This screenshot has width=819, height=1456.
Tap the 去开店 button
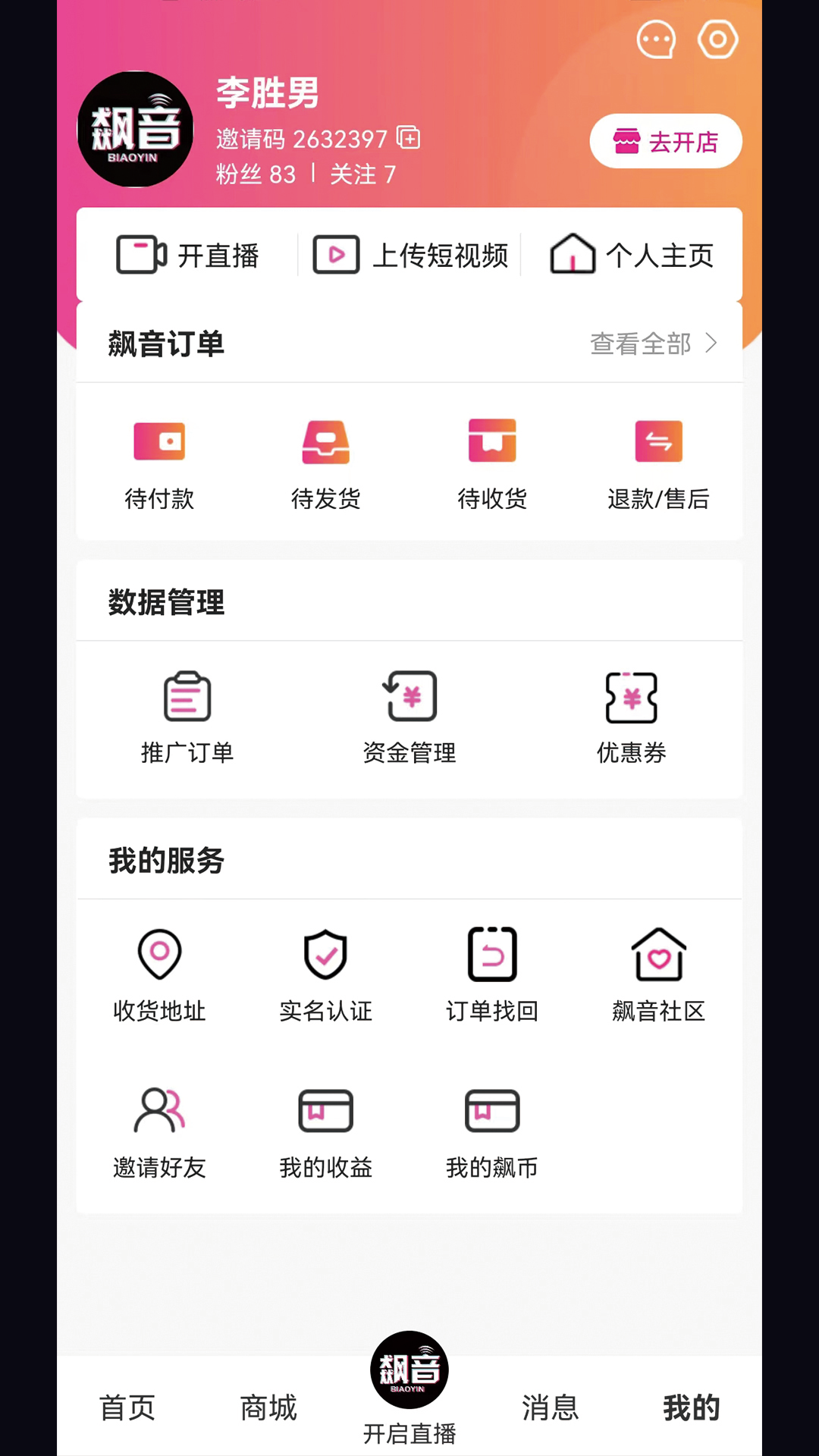[665, 142]
